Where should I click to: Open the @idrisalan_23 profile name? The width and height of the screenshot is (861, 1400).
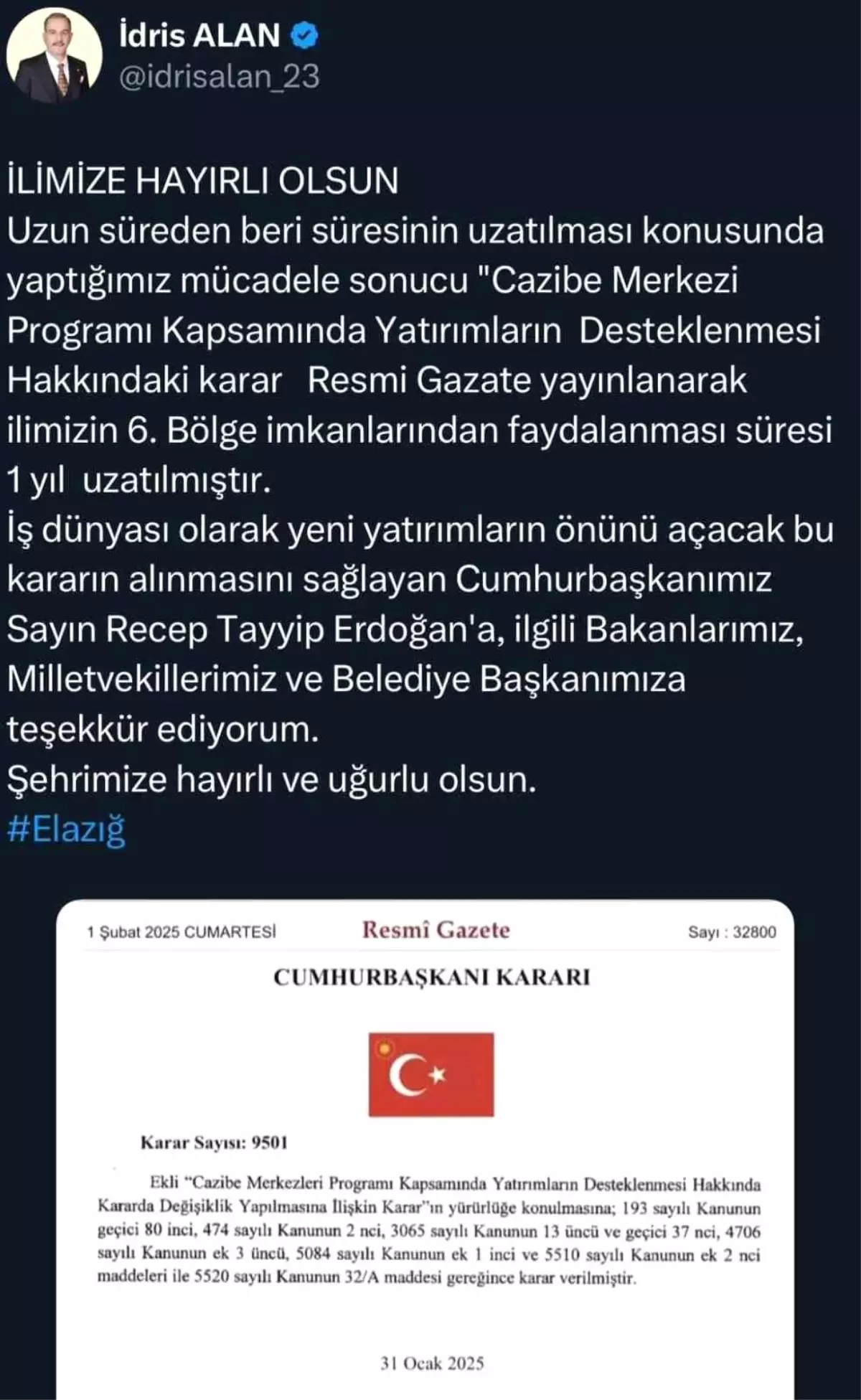pos(219,77)
